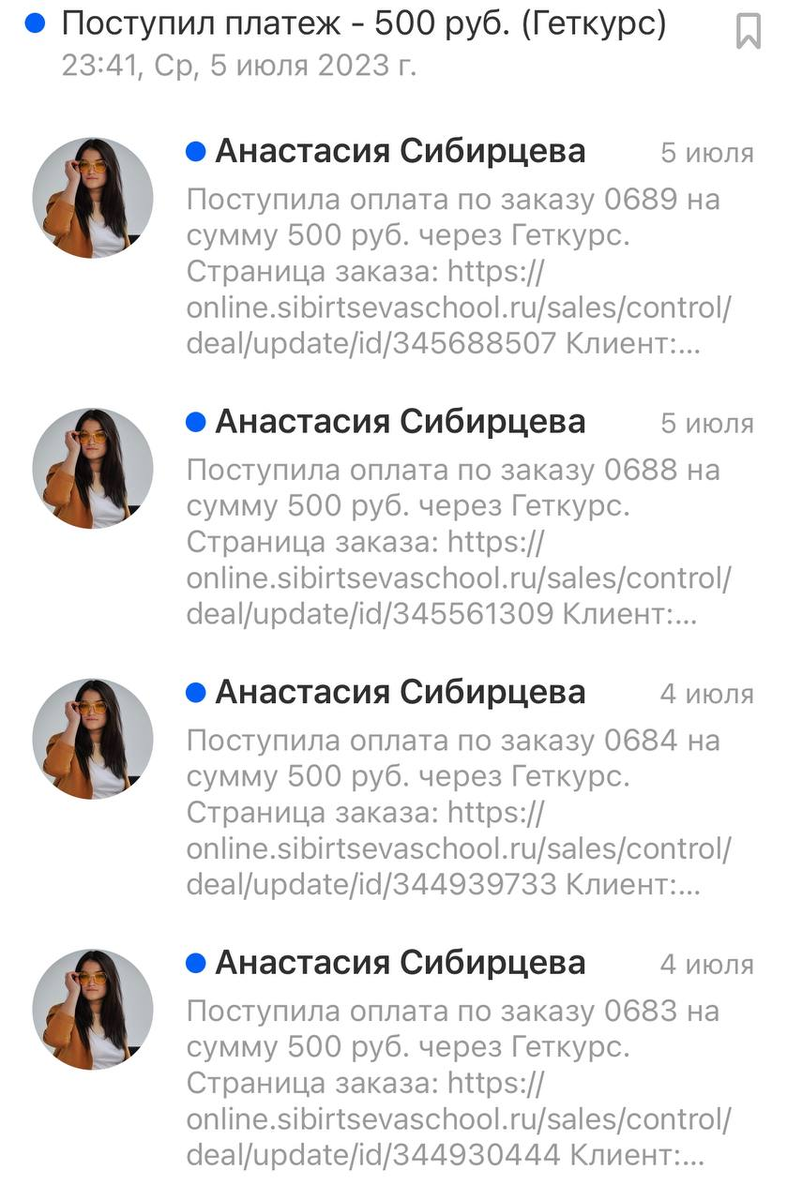Tap the bookmark icon beside the payment subject
The width and height of the screenshot is (787, 1200).
(748, 32)
